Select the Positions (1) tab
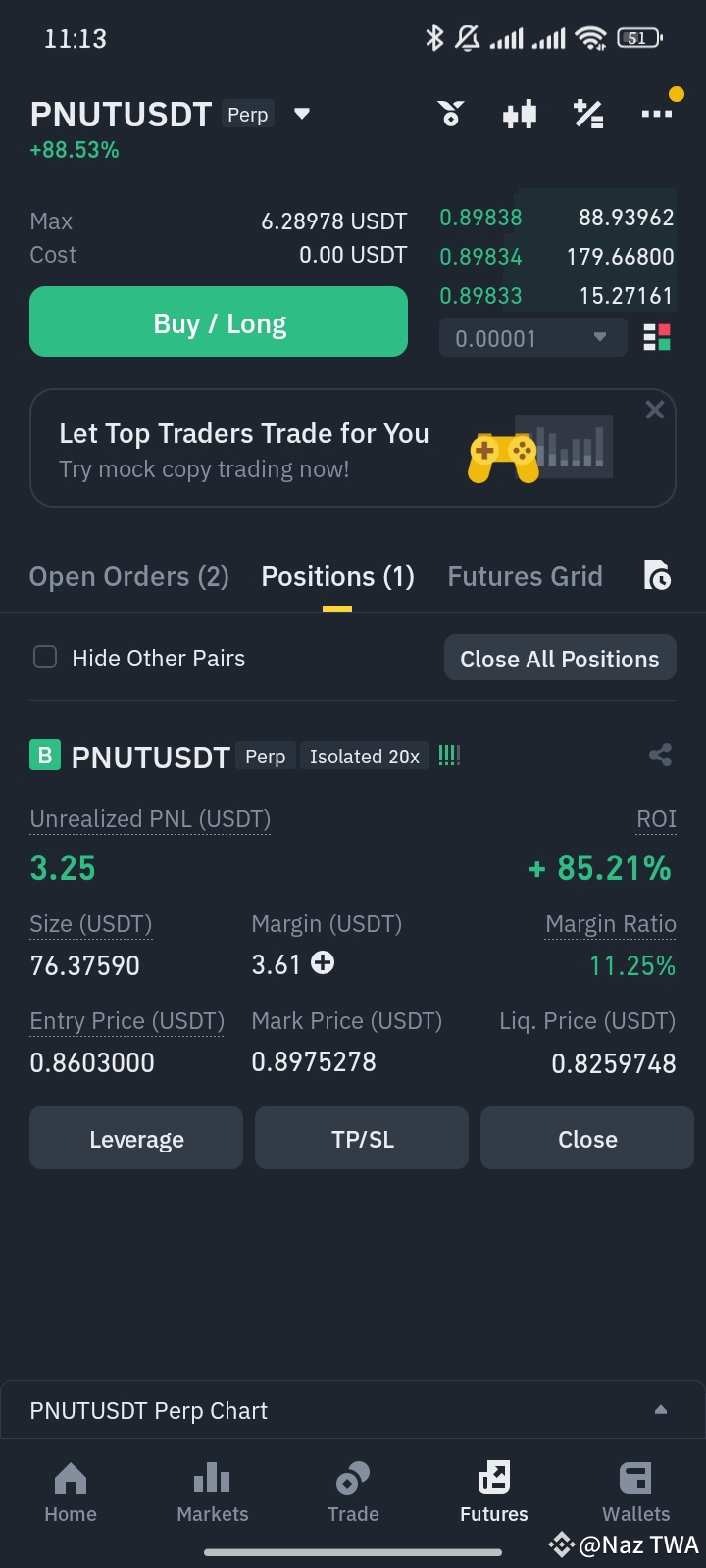This screenshot has height=1568, width=706. [337, 576]
